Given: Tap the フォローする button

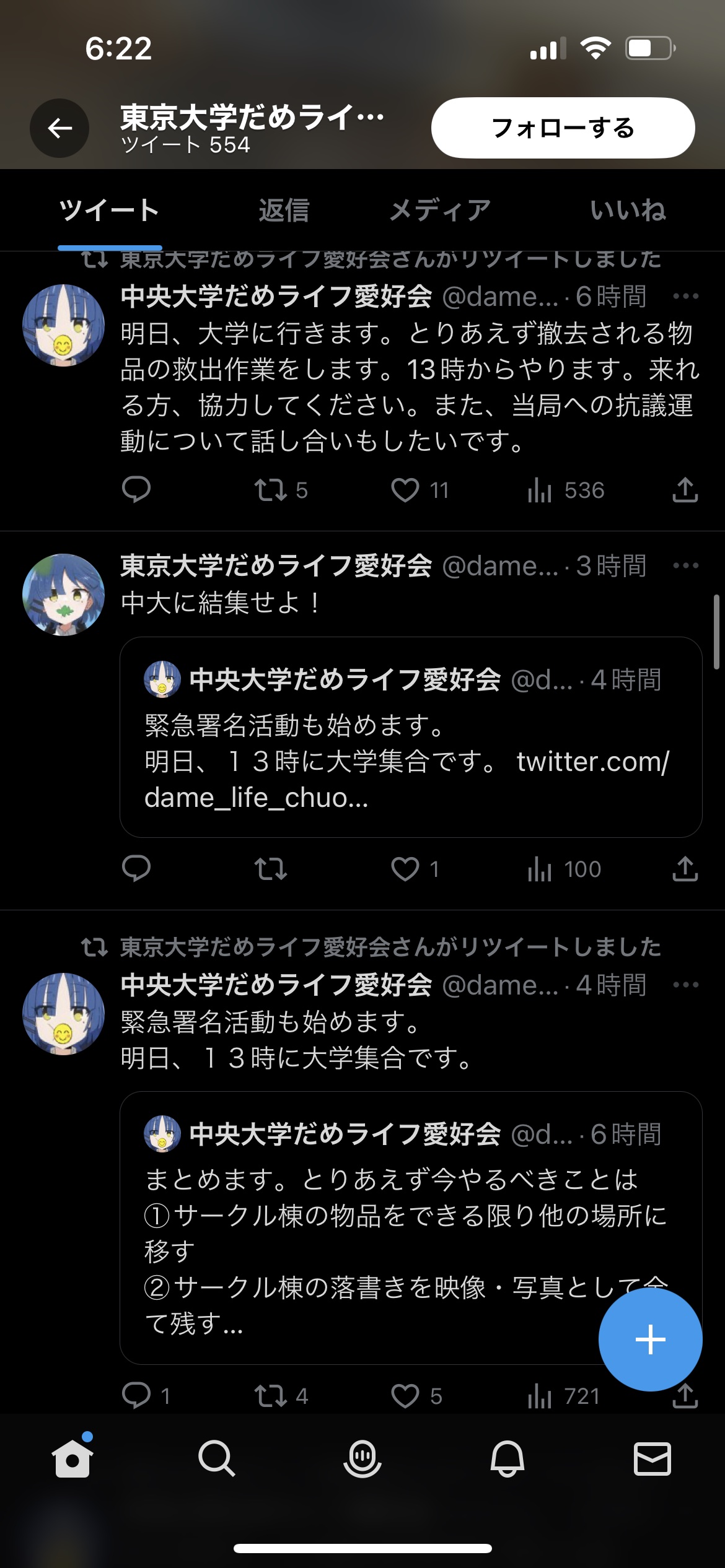Looking at the screenshot, I should [563, 128].
